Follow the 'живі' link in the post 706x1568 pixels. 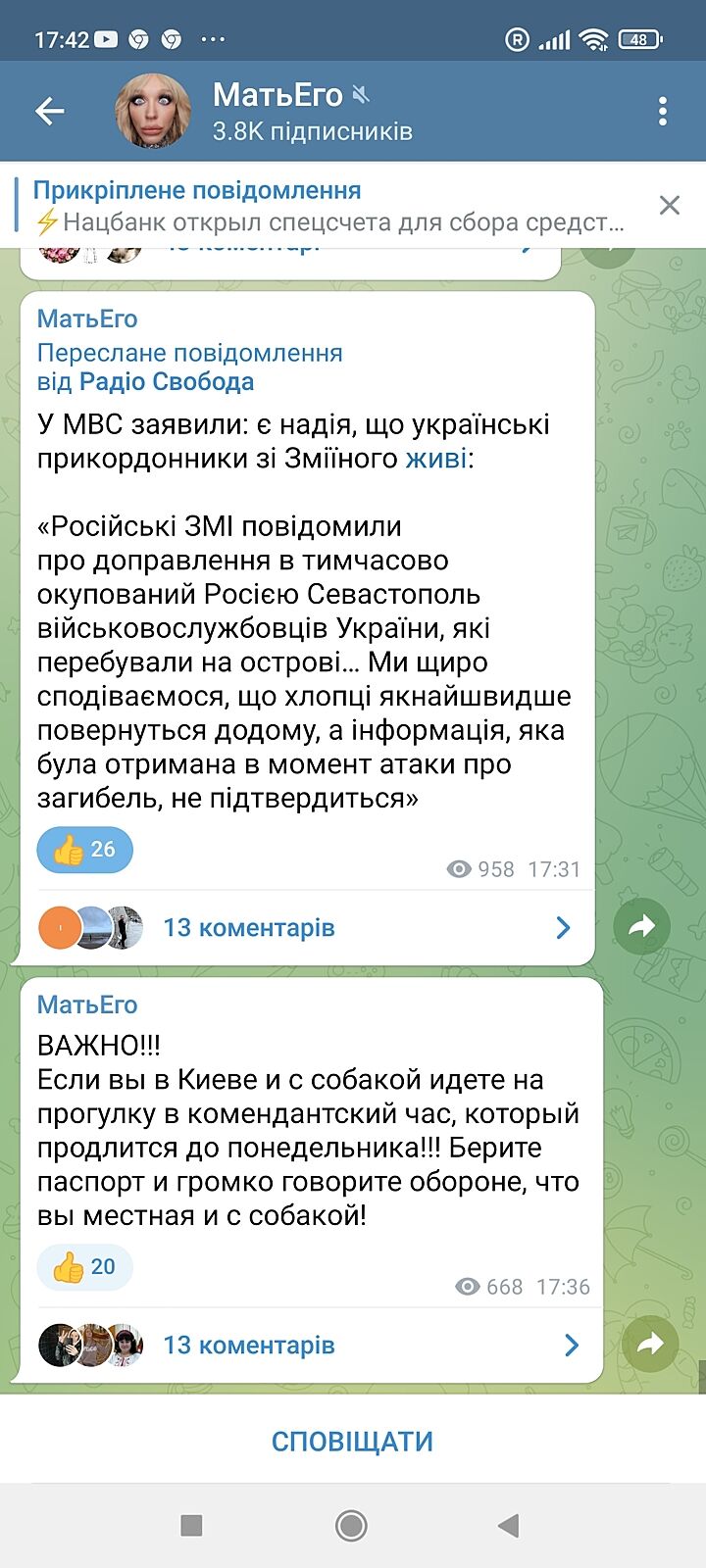(x=436, y=458)
